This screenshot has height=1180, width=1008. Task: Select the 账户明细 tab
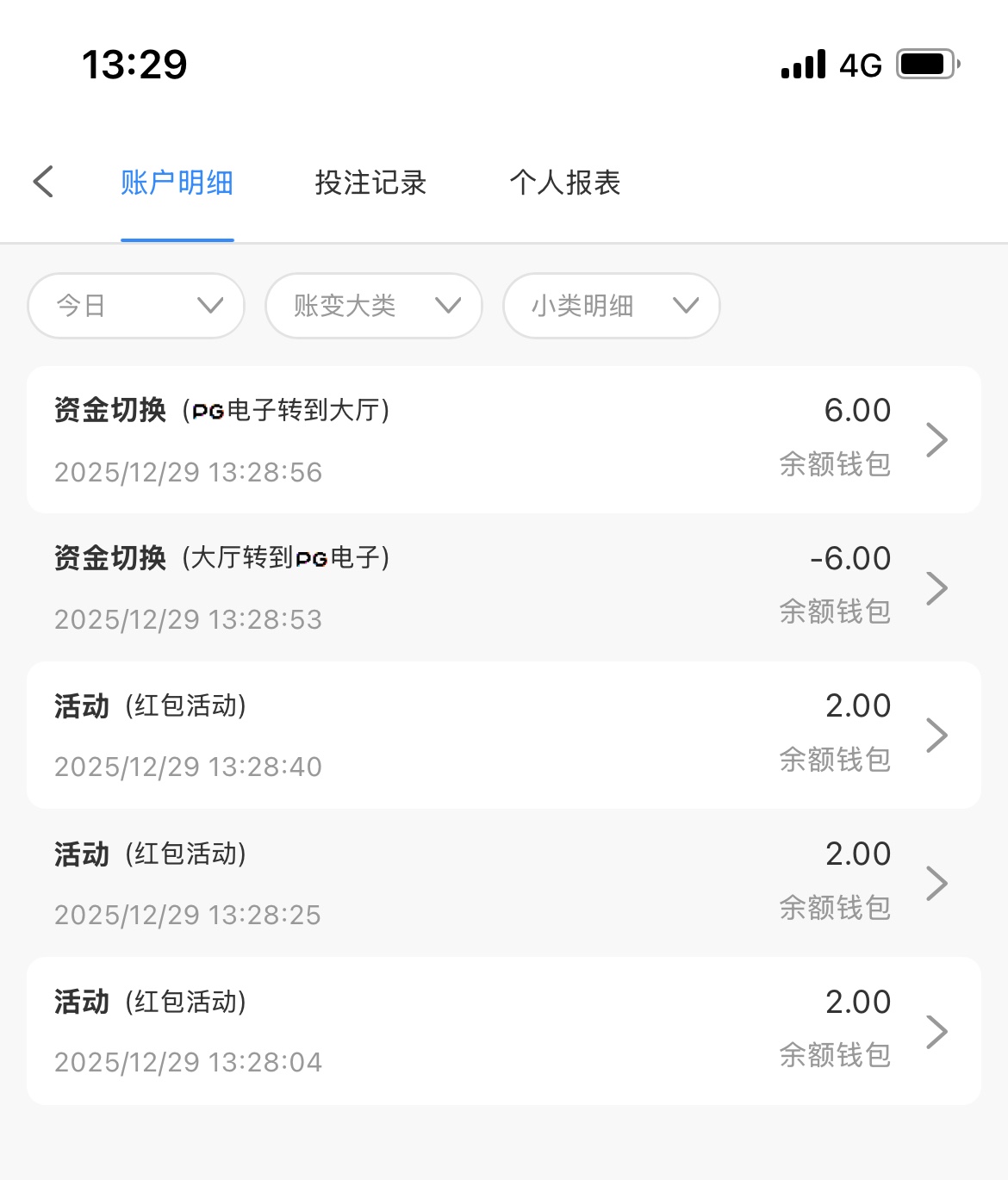point(177,183)
